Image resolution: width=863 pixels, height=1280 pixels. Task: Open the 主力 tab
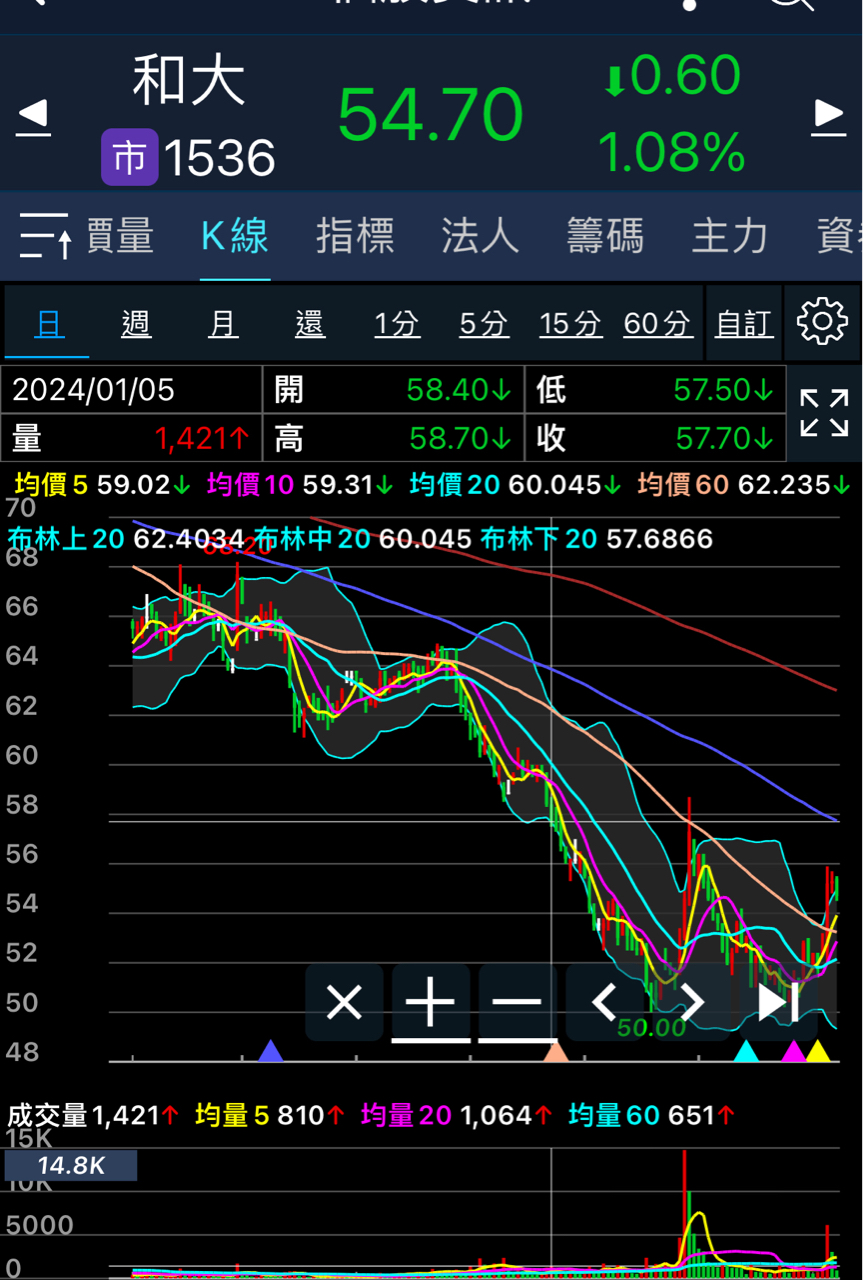tap(730, 236)
